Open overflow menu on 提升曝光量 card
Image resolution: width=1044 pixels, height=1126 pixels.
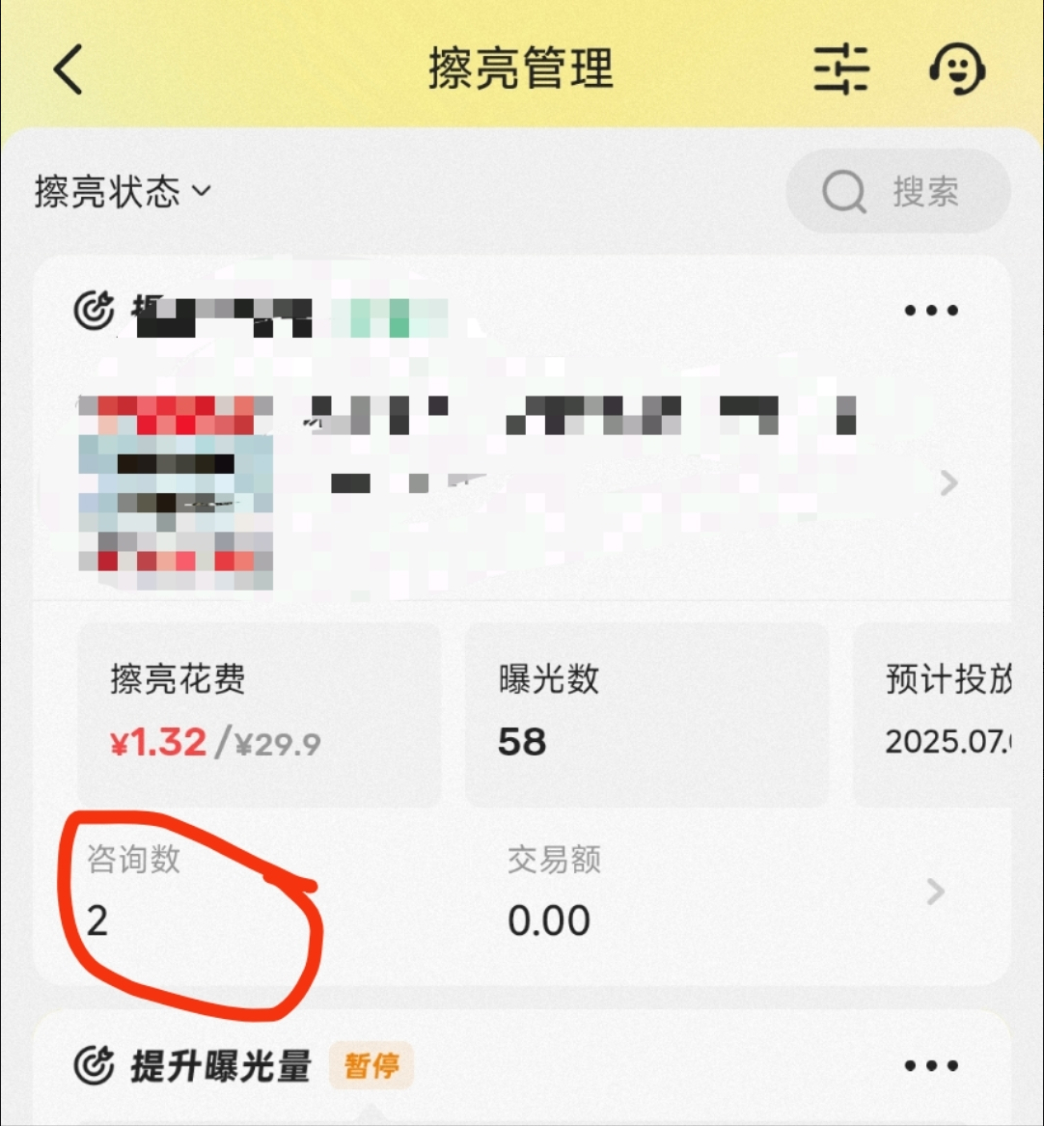[930, 1066]
